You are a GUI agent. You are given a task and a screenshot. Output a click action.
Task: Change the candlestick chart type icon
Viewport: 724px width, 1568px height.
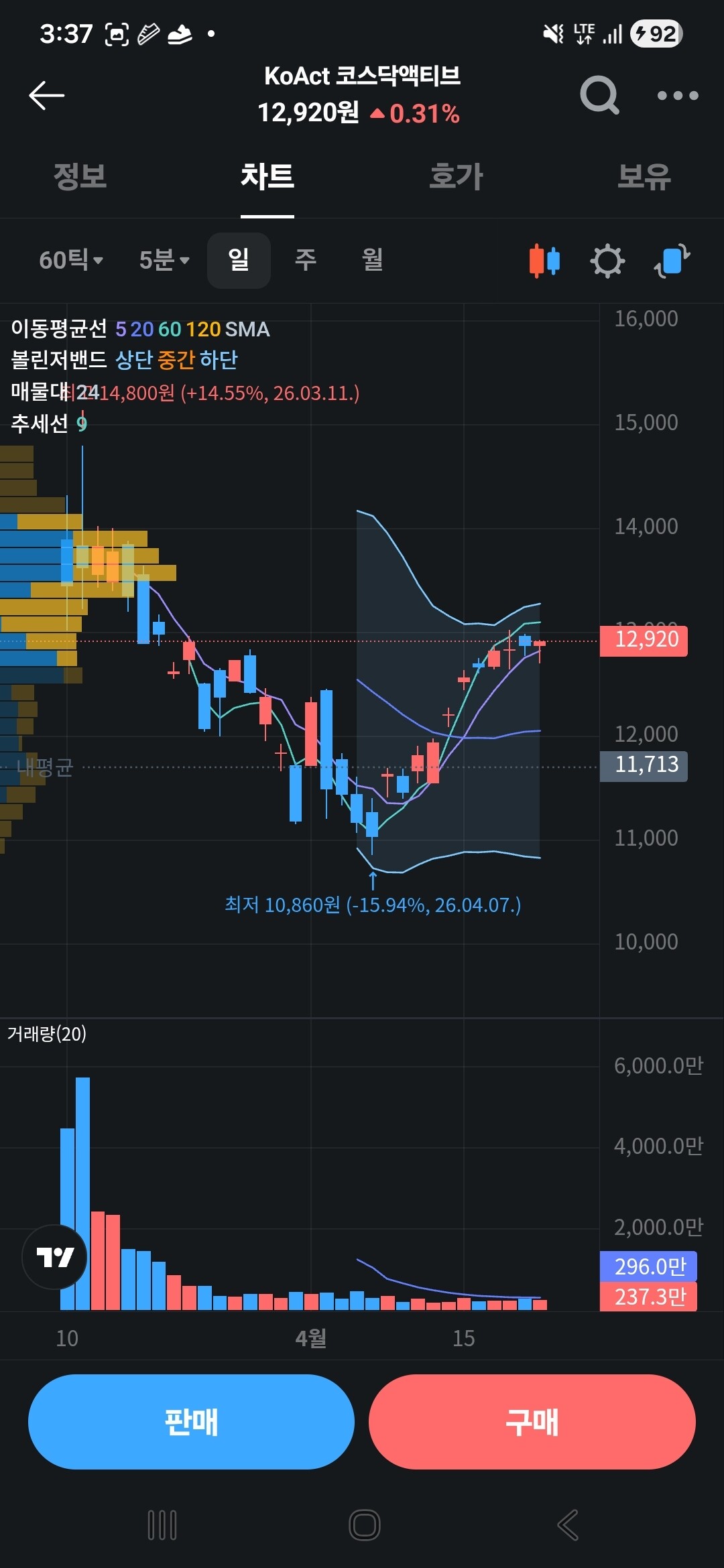tap(544, 261)
